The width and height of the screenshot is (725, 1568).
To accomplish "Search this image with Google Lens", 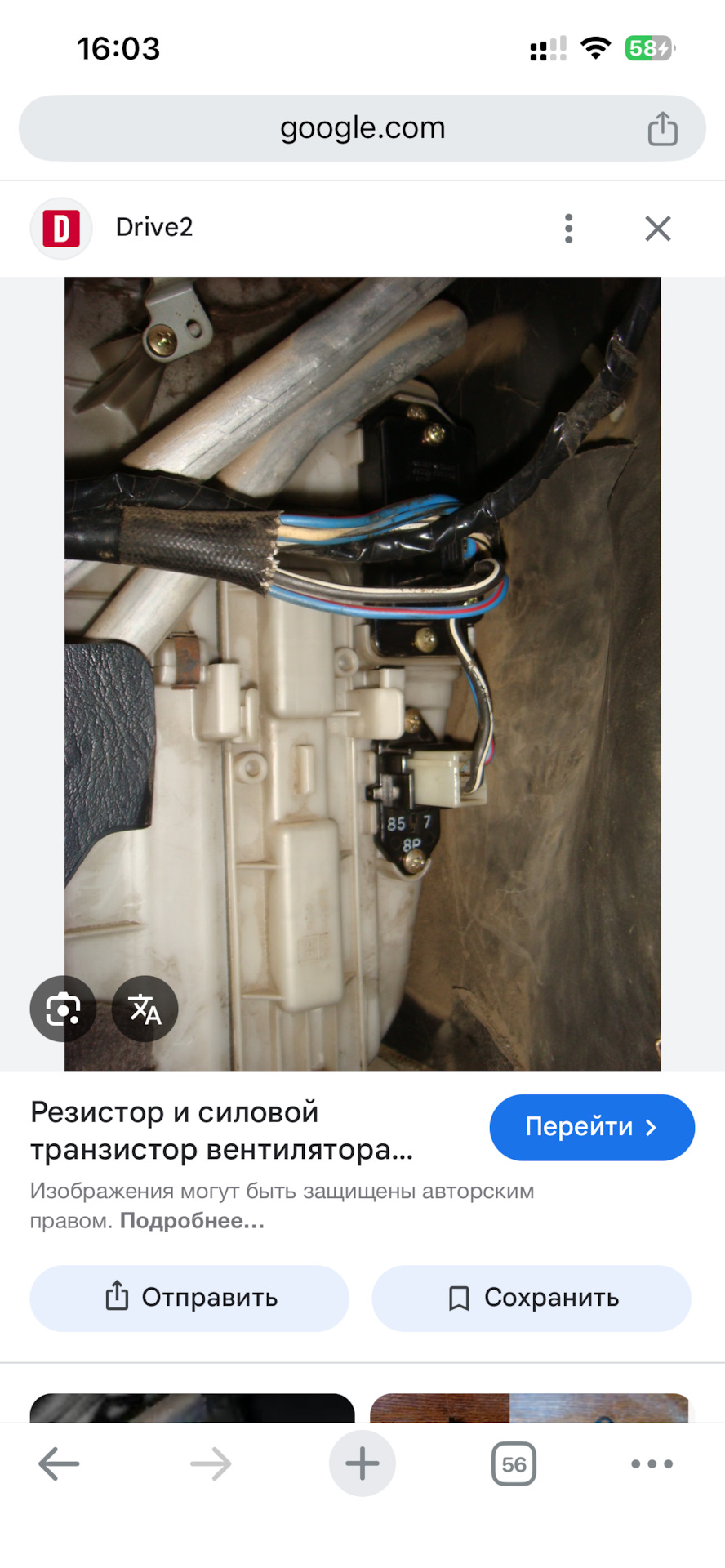I will [63, 1009].
